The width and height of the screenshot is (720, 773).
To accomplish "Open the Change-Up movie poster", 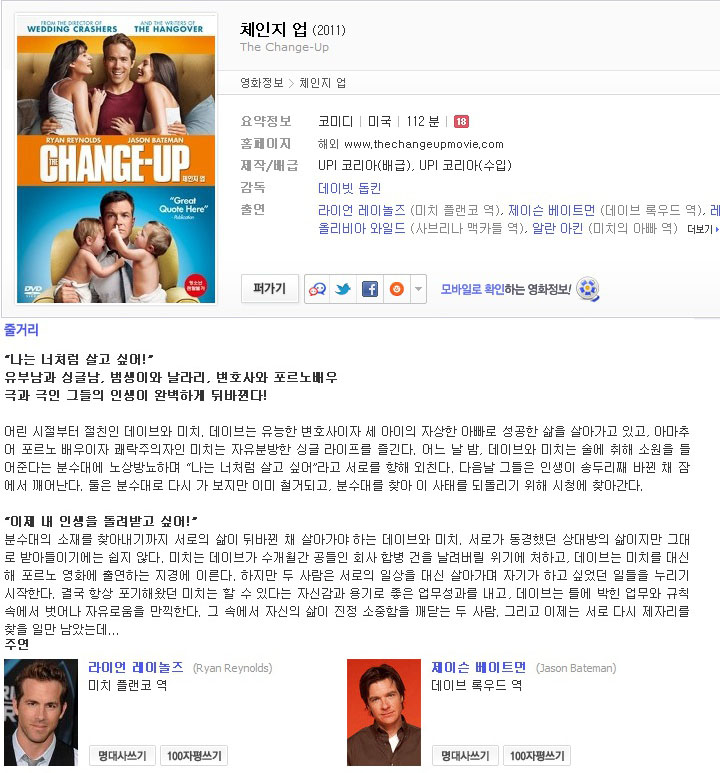I will pyautogui.click(x=116, y=160).
